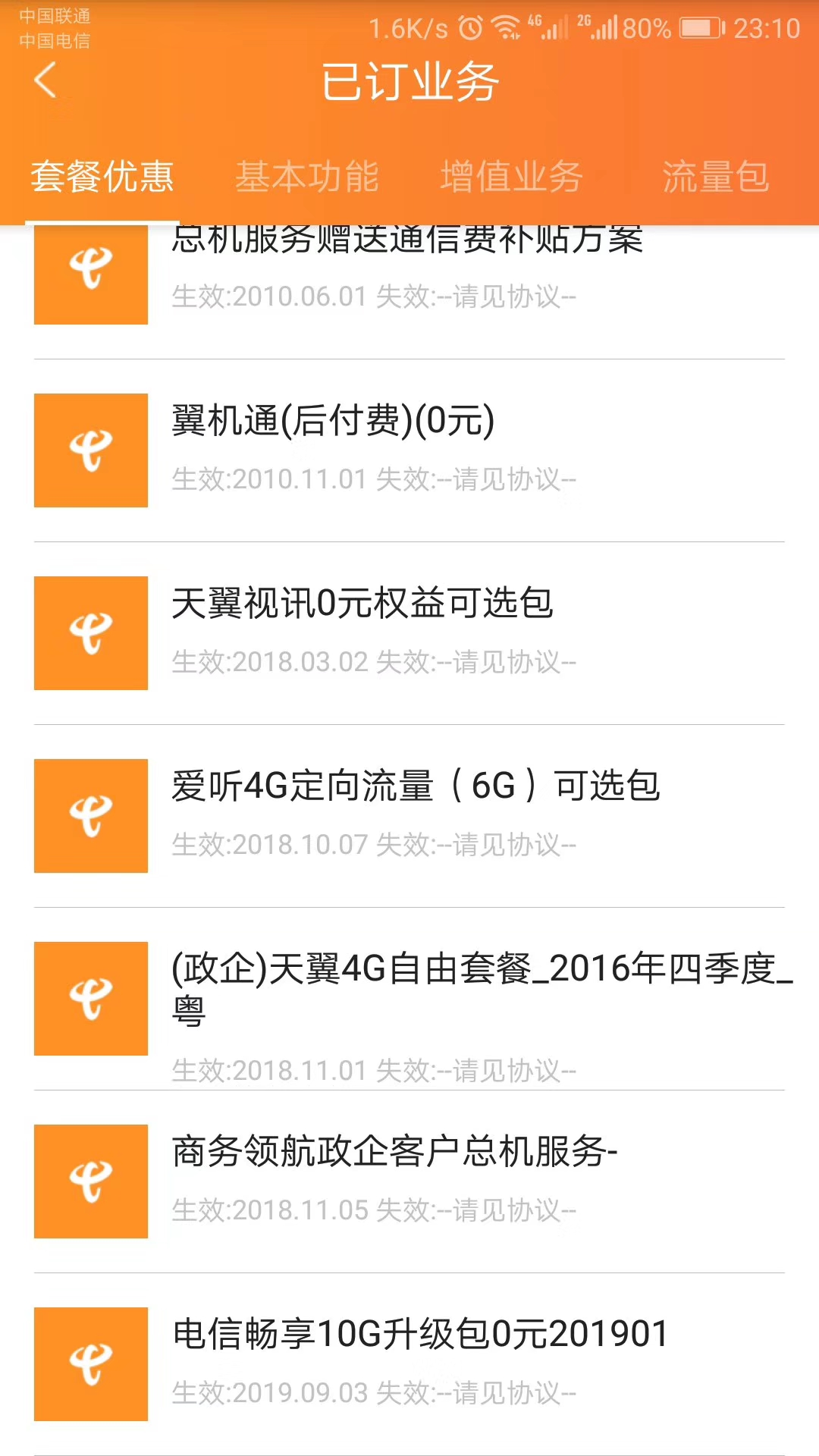The image size is (819, 1456).
Task: Switch to the 基本功能 tab
Action: click(x=307, y=177)
